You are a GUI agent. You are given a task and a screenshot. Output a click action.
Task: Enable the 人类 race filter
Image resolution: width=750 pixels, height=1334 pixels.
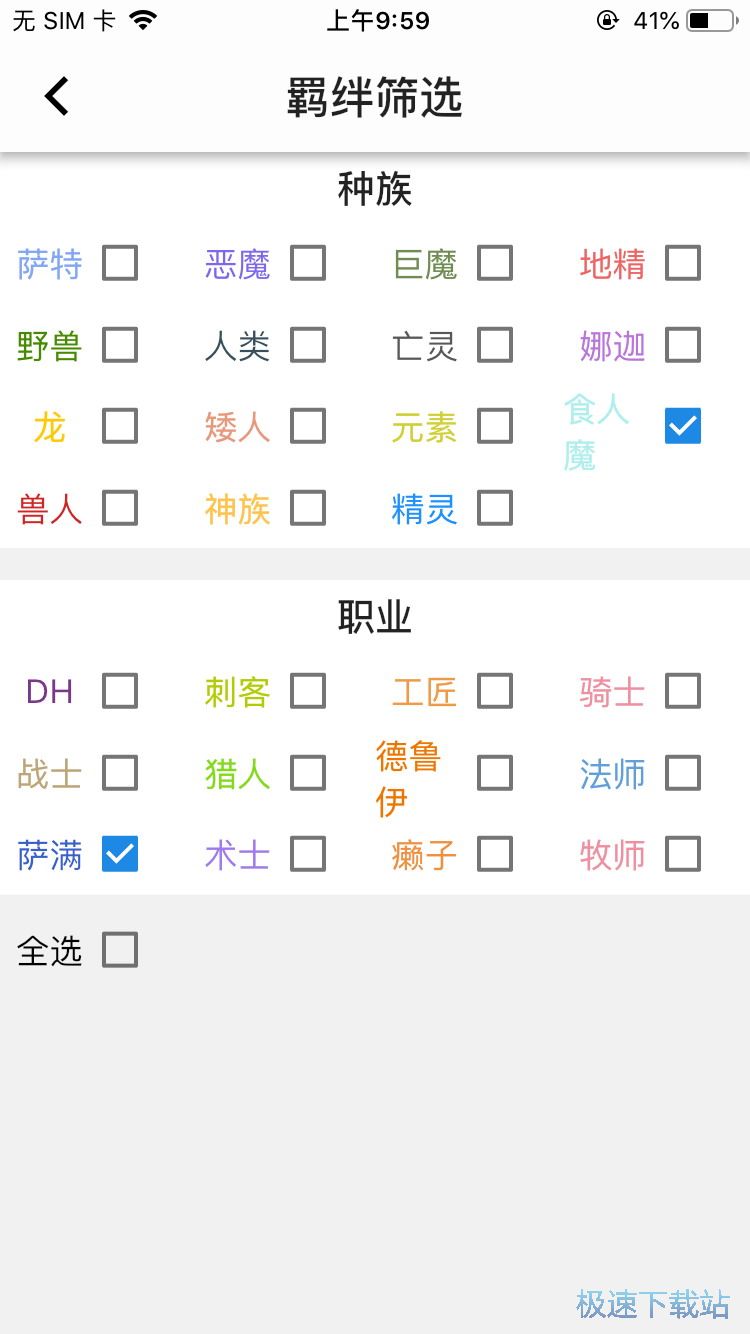[308, 345]
